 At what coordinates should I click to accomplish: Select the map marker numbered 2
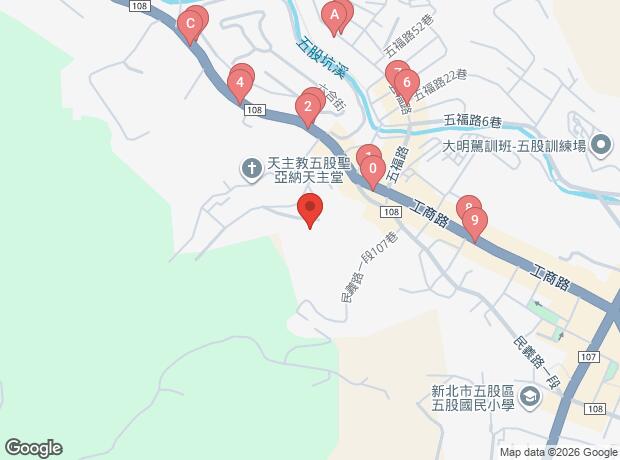(x=308, y=105)
